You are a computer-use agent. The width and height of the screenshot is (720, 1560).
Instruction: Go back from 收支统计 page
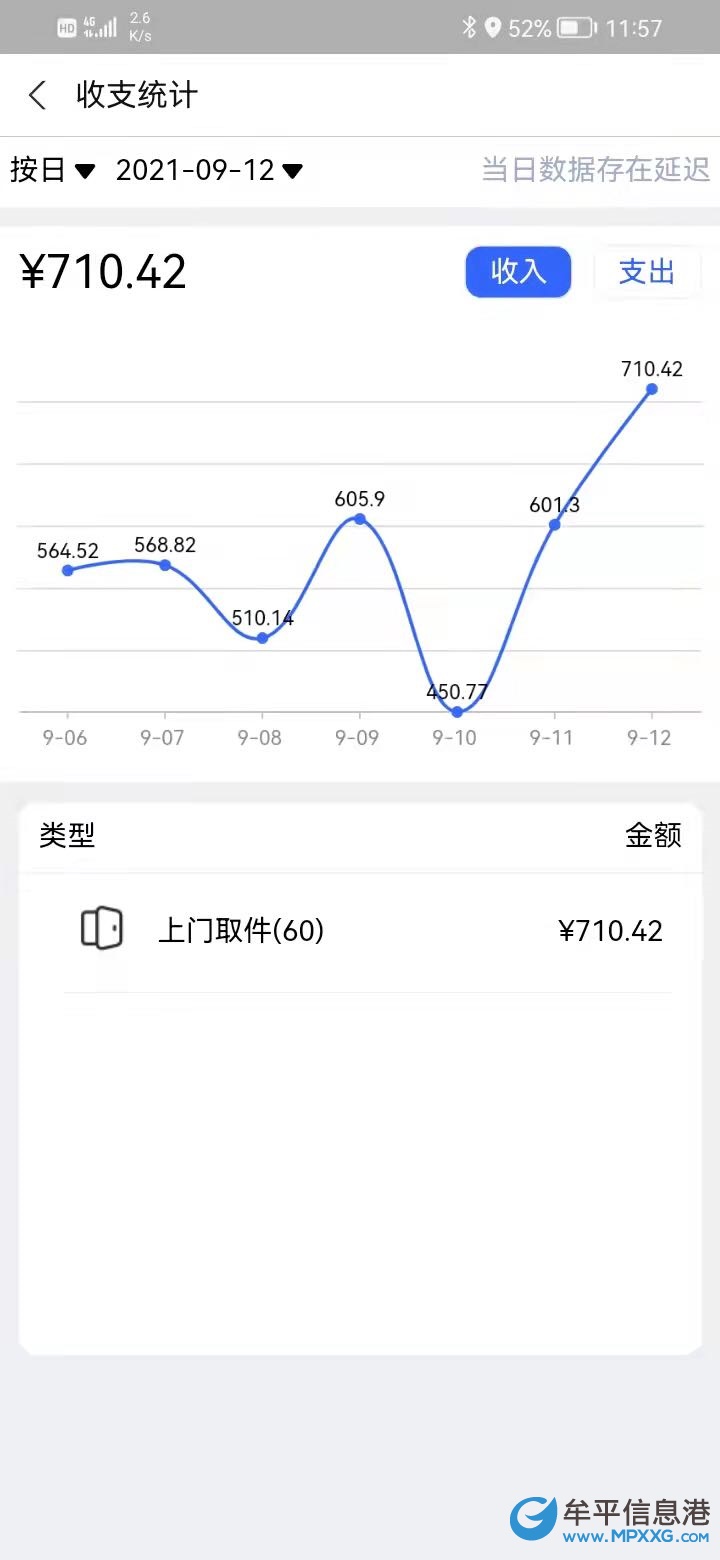pos(38,96)
